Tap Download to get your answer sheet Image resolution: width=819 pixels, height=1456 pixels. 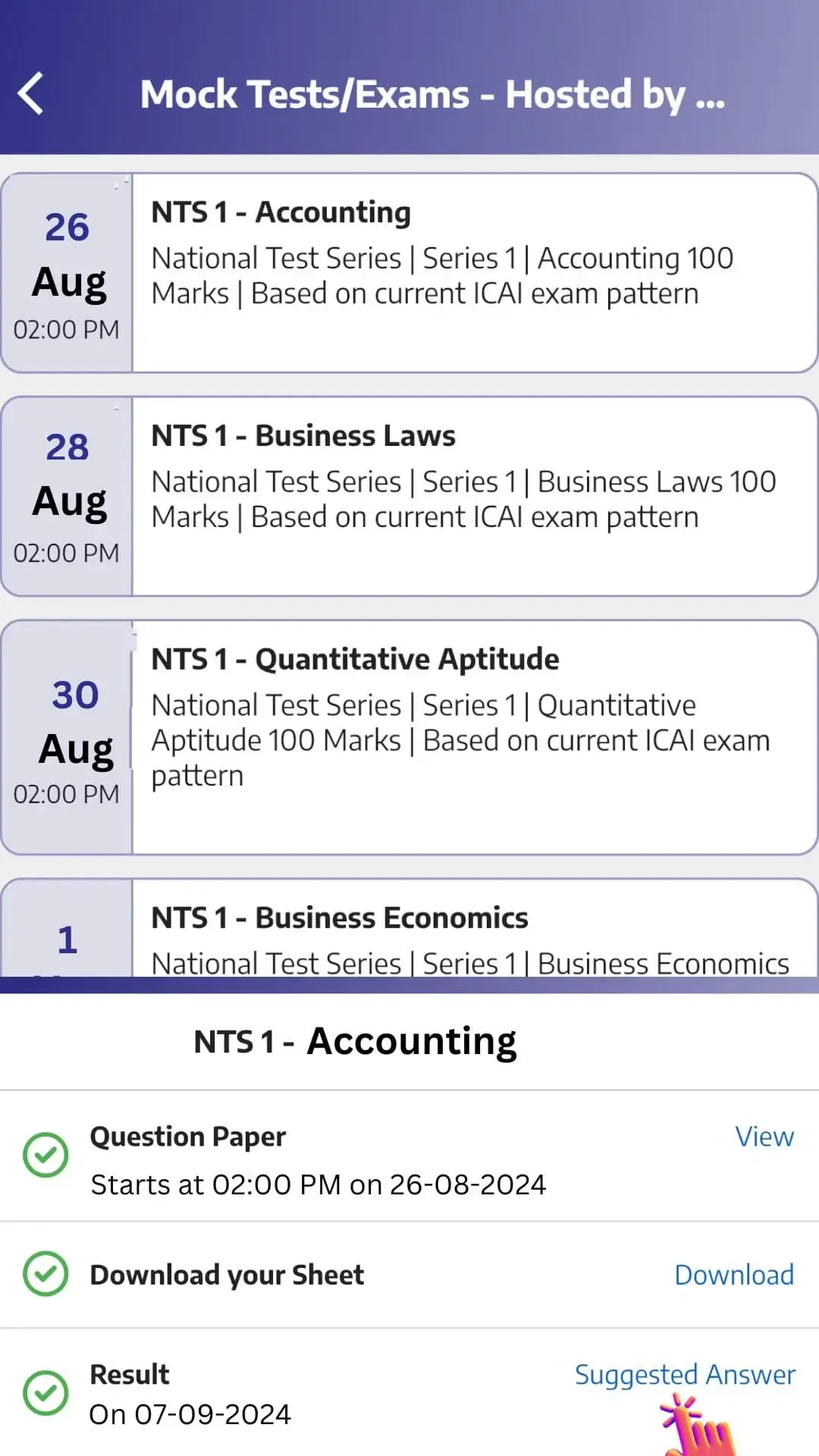coord(733,1275)
